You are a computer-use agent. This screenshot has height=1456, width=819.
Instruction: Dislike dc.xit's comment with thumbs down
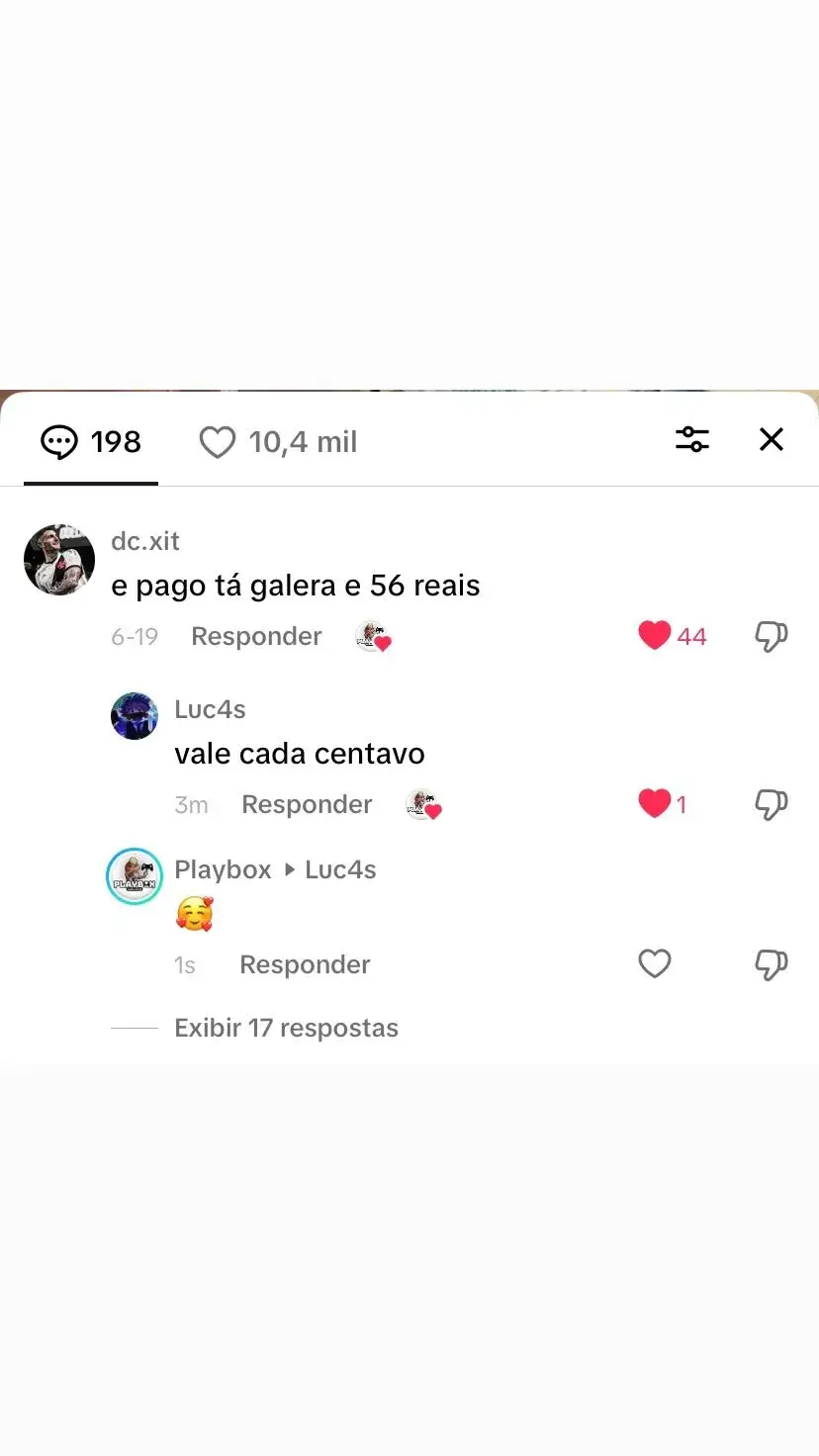(771, 636)
